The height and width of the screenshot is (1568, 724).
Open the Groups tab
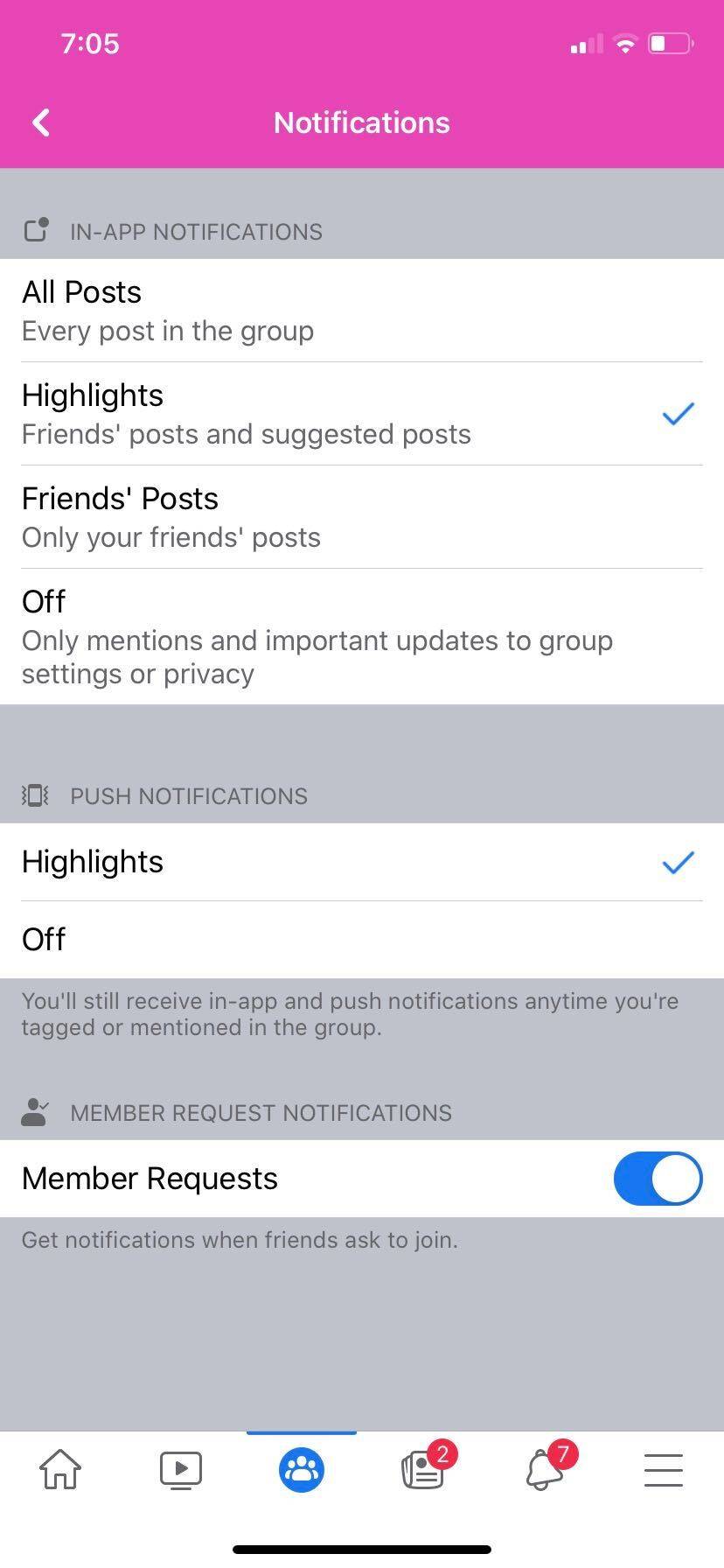[302, 1469]
